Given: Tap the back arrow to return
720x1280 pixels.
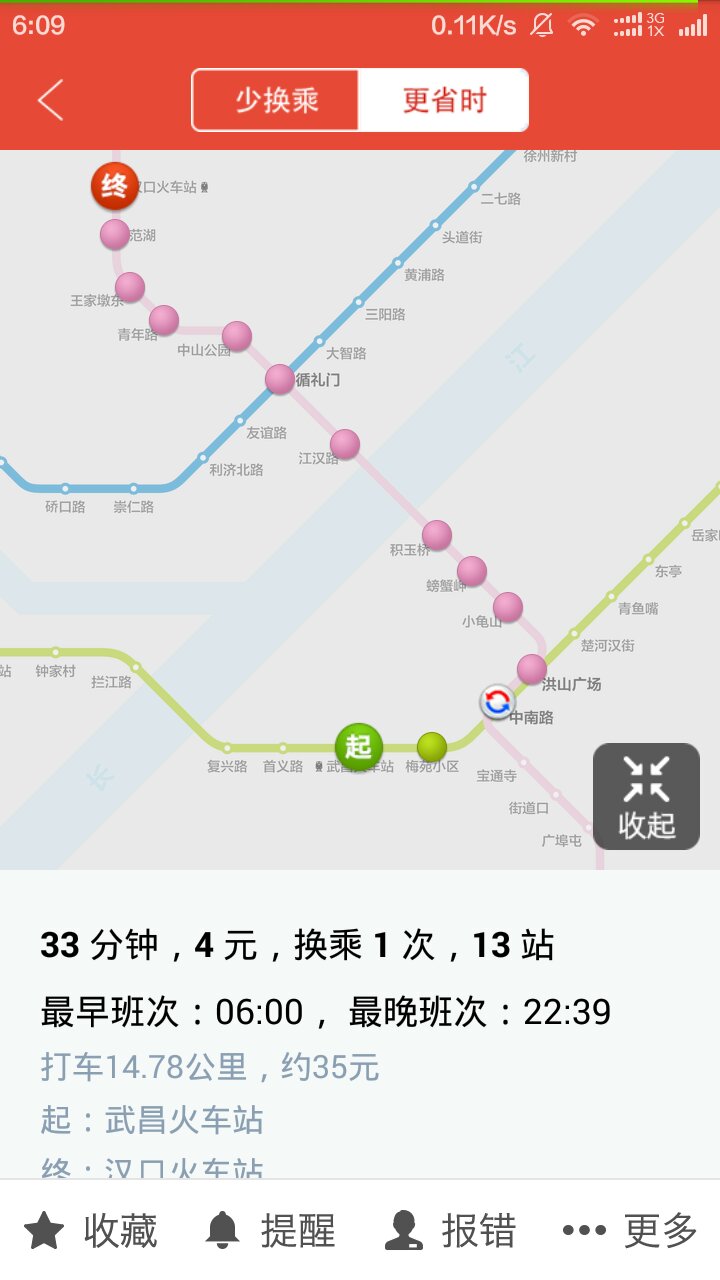Looking at the screenshot, I should point(48,99).
